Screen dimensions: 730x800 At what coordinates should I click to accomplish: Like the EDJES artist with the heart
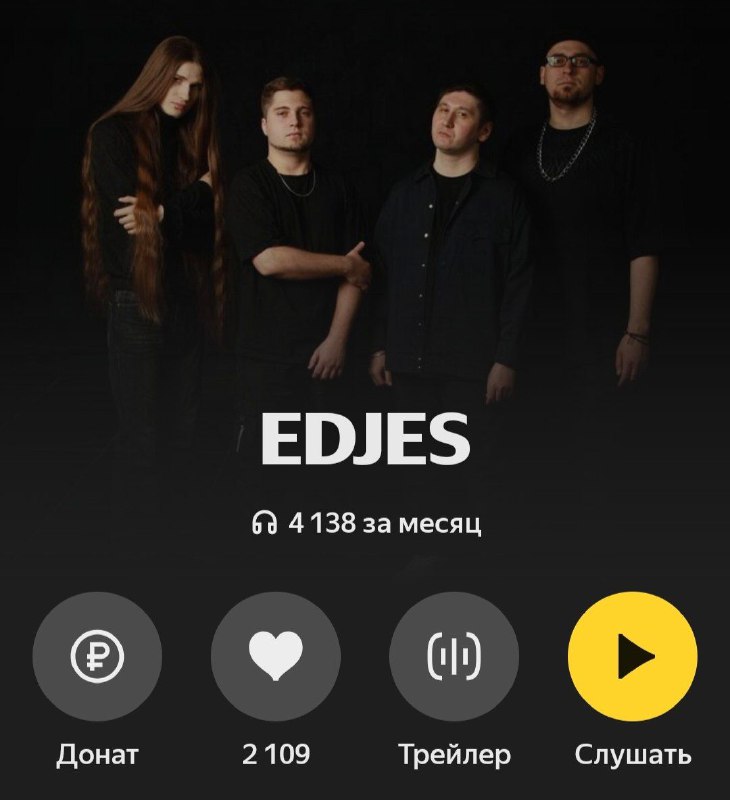275,656
